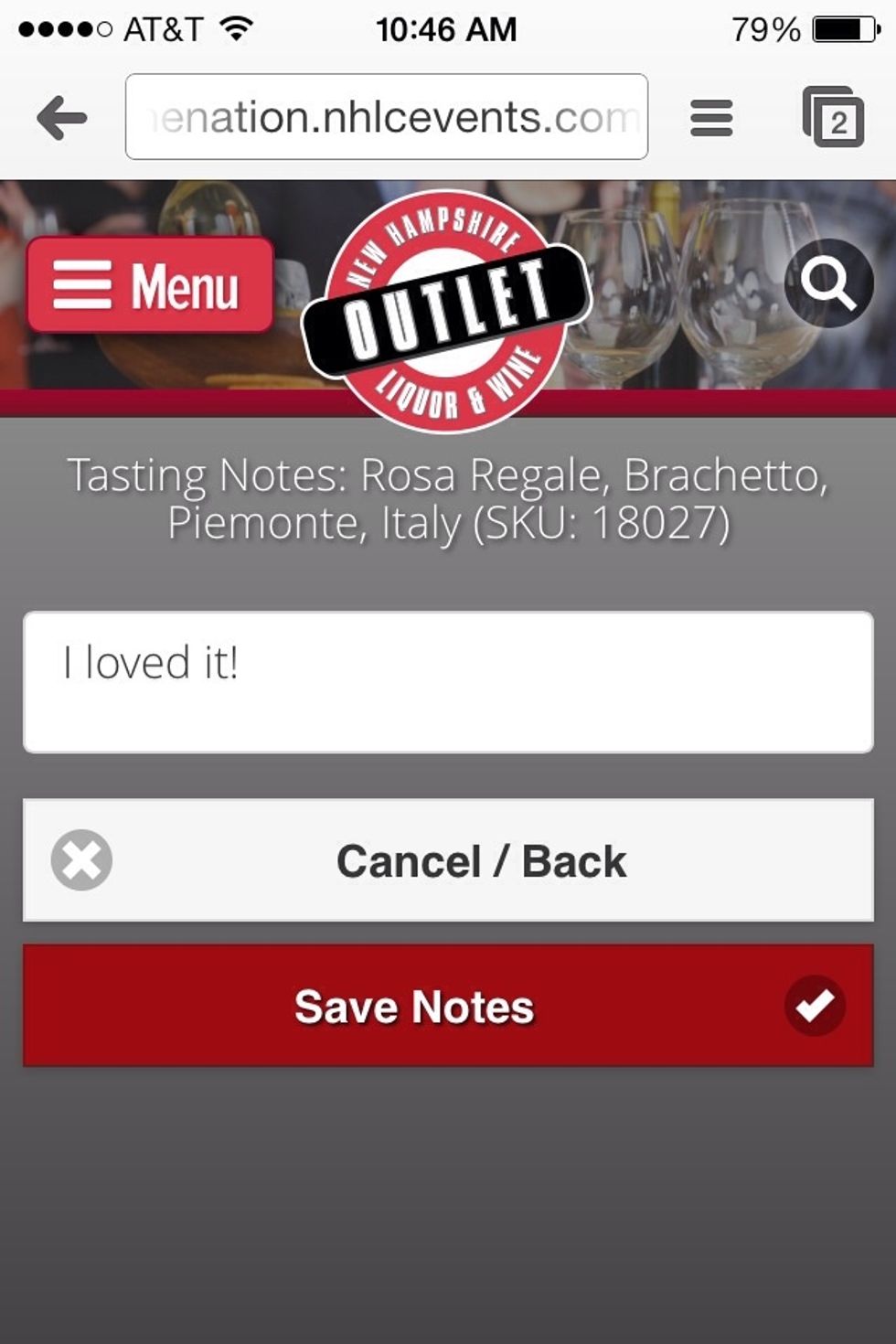The width and height of the screenshot is (896, 1344).
Task: Click the notes field containing 'I loved it!'
Action: (448, 678)
